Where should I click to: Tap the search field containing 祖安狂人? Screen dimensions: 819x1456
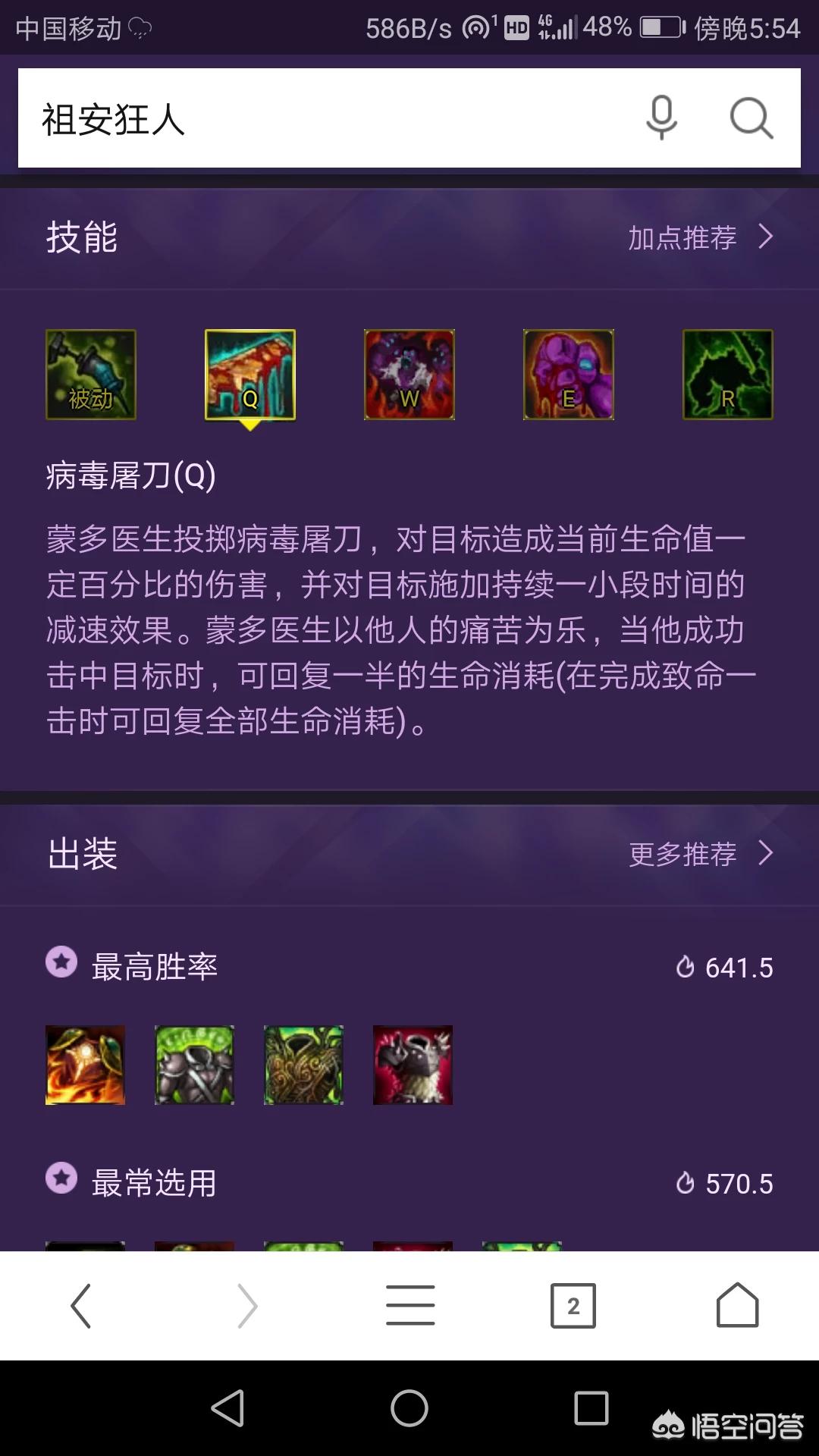point(326,118)
